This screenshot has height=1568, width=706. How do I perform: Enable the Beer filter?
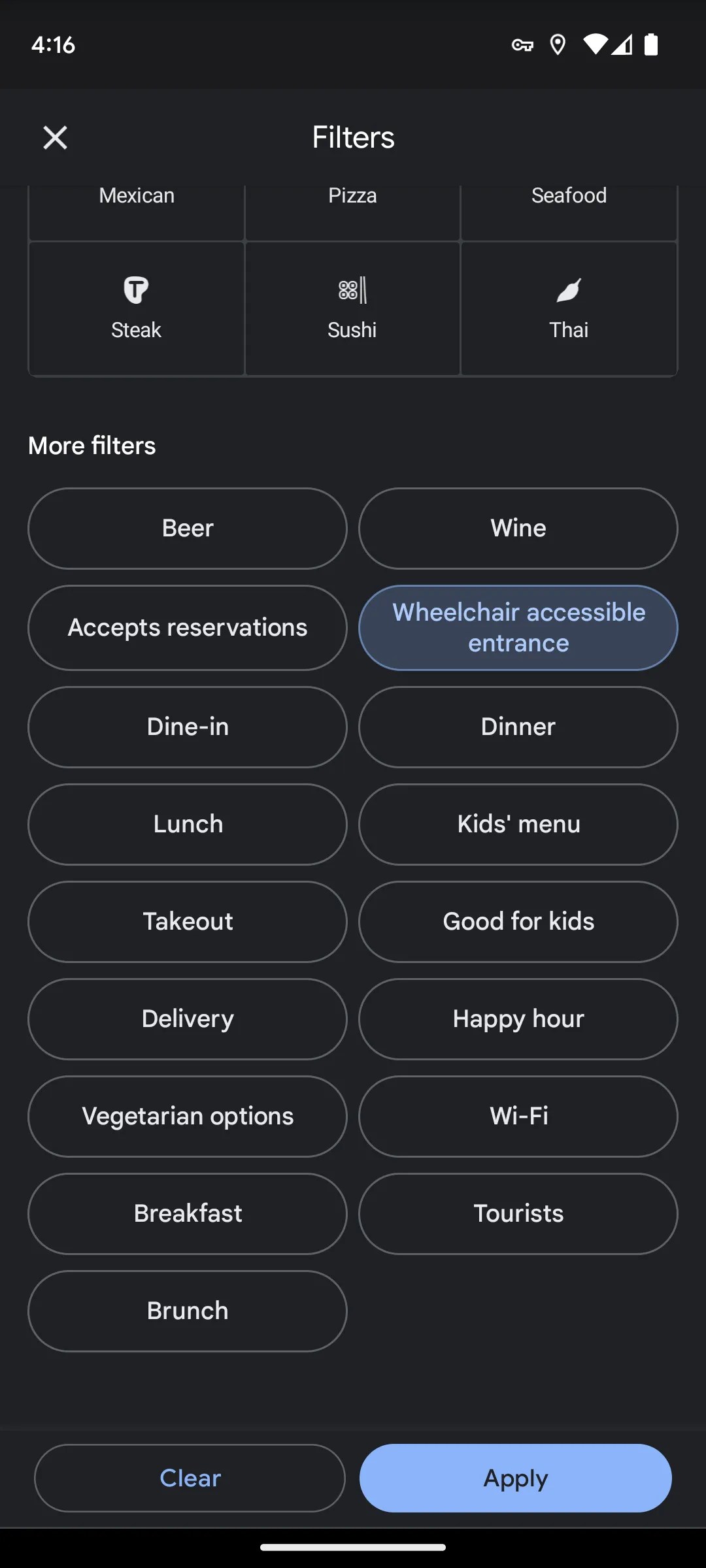[x=188, y=528]
